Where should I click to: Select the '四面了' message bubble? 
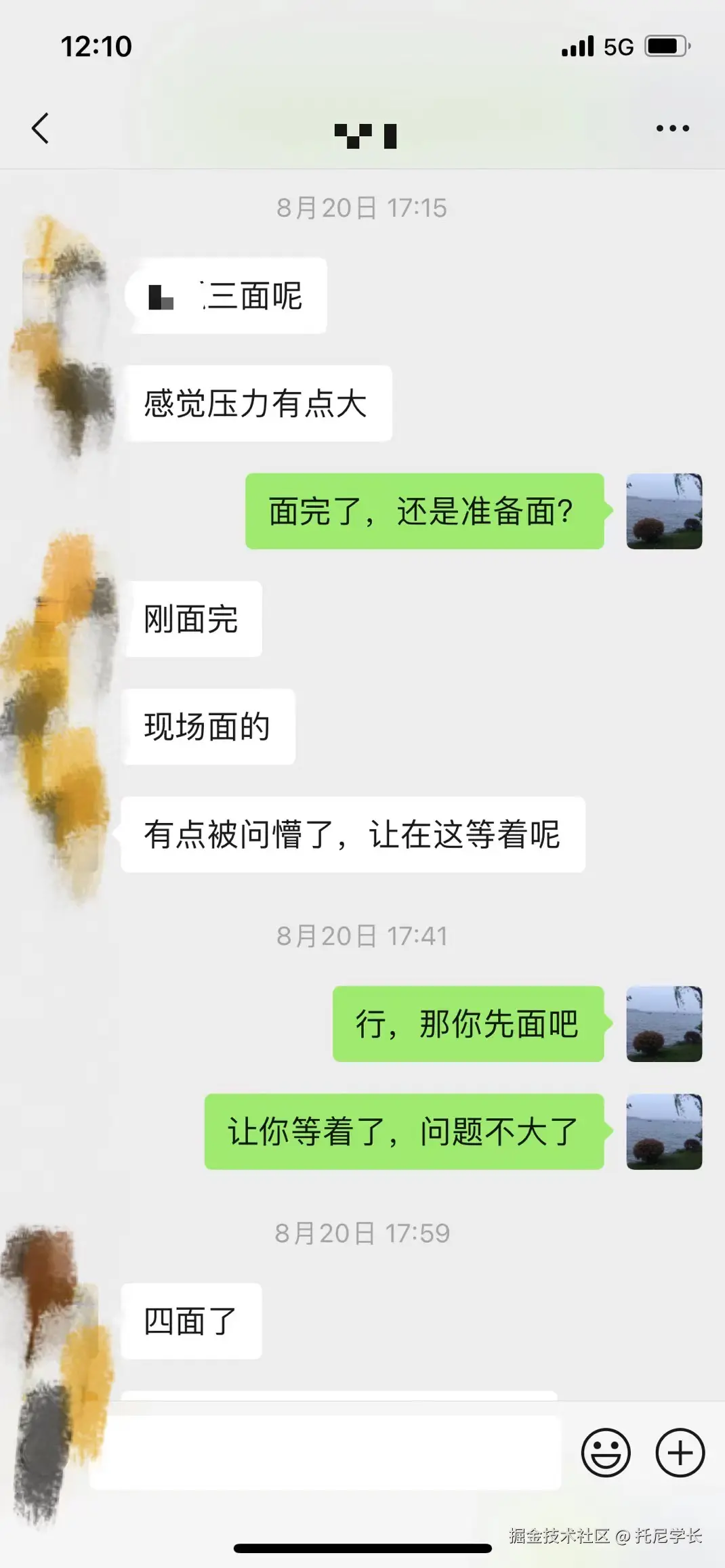click(190, 1321)
